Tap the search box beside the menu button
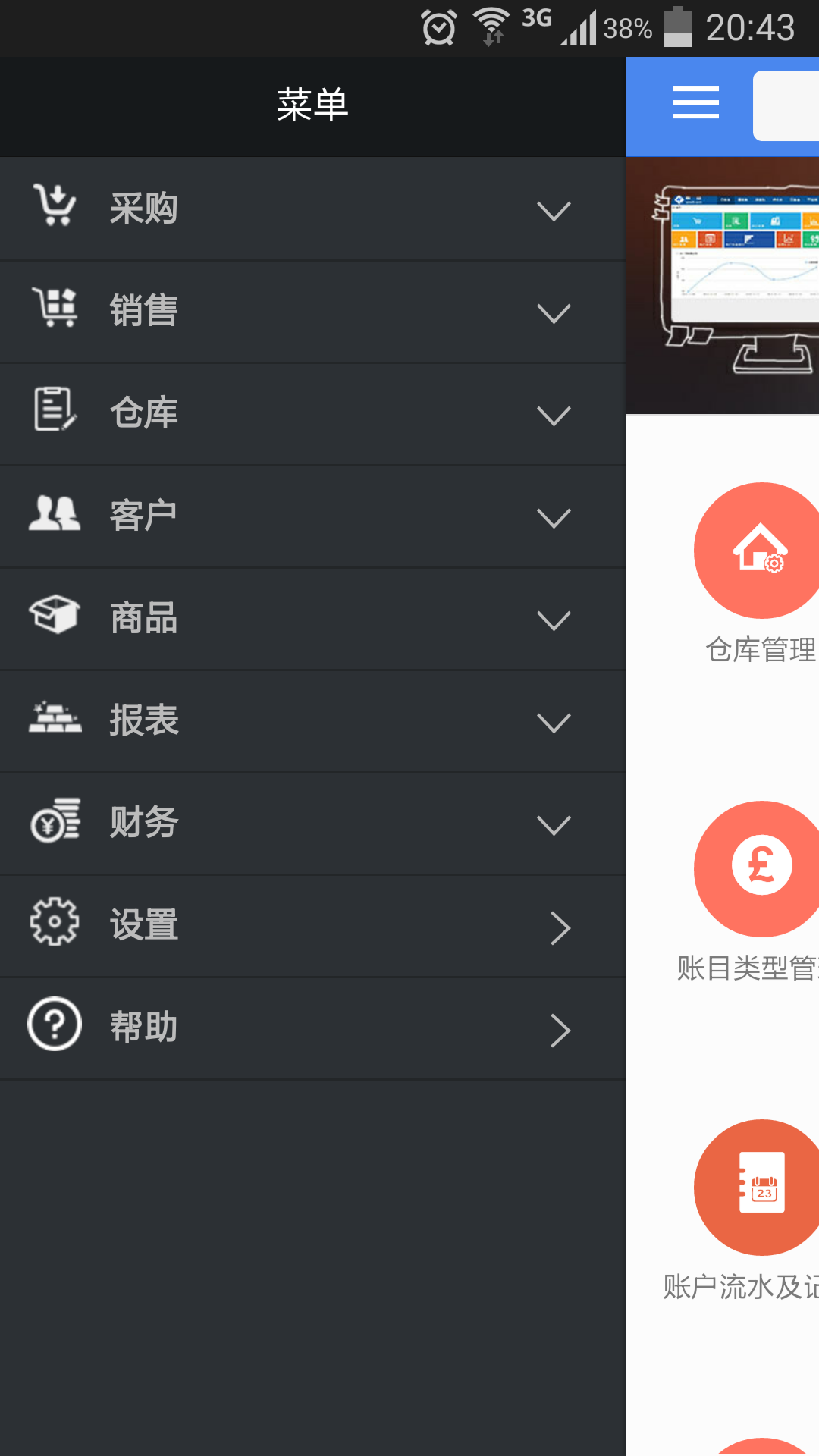This screenshot has width=819, height=1456. click(787, 105)
